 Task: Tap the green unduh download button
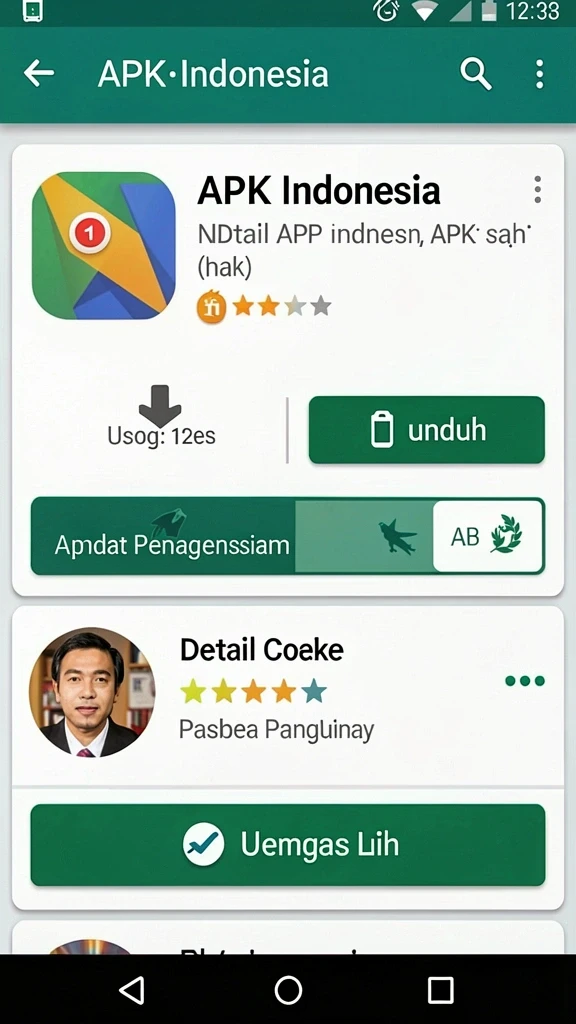426,430
